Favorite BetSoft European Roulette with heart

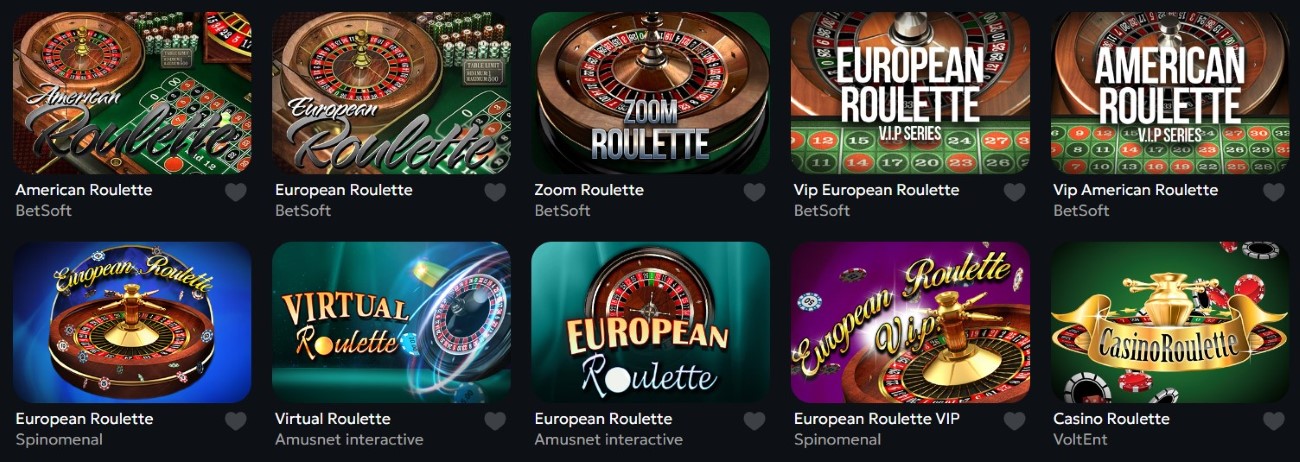495,192
